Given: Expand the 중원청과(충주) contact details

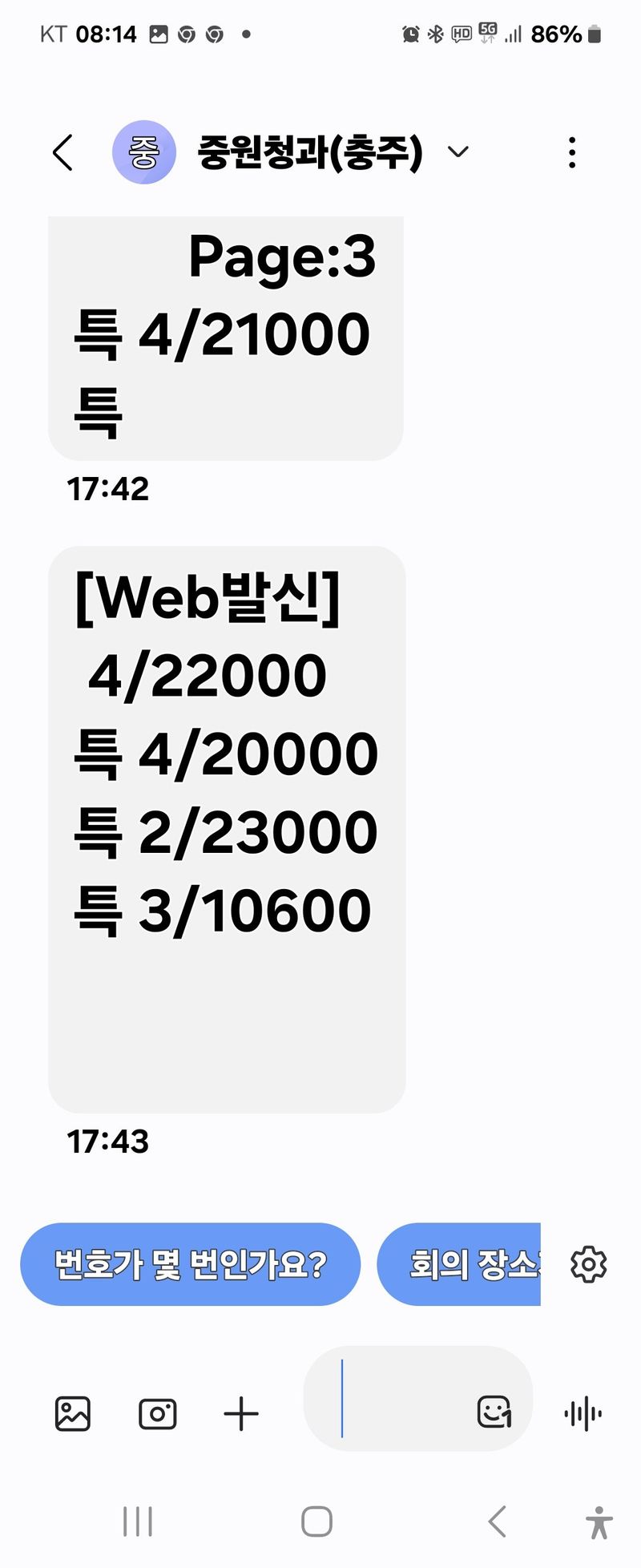Looking at the screenshot, I should click(x=458, y=152).
